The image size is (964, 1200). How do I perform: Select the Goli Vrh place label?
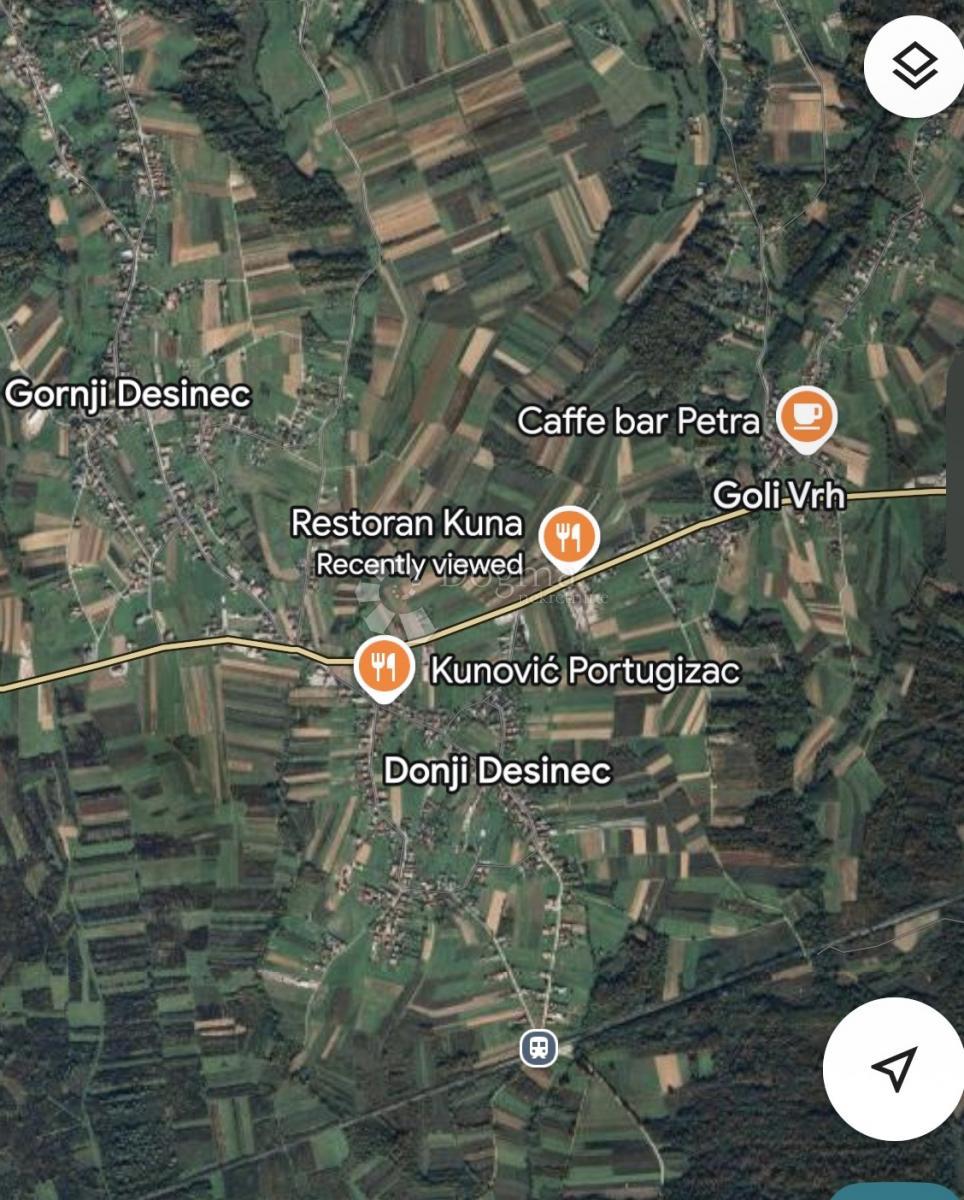point(781,494)
